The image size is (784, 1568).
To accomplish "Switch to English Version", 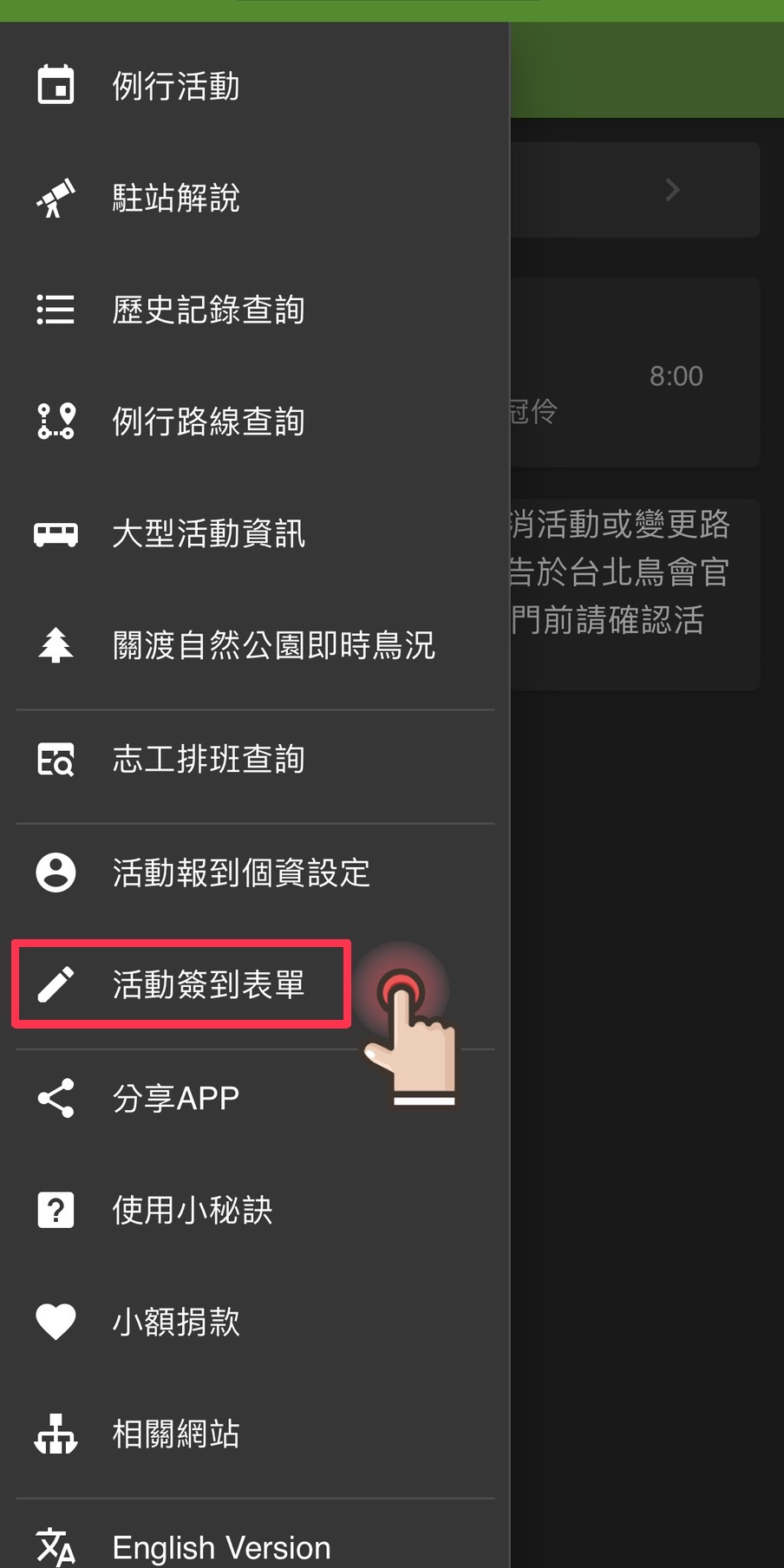I will pyautogui.click(x=221, y=1547).
